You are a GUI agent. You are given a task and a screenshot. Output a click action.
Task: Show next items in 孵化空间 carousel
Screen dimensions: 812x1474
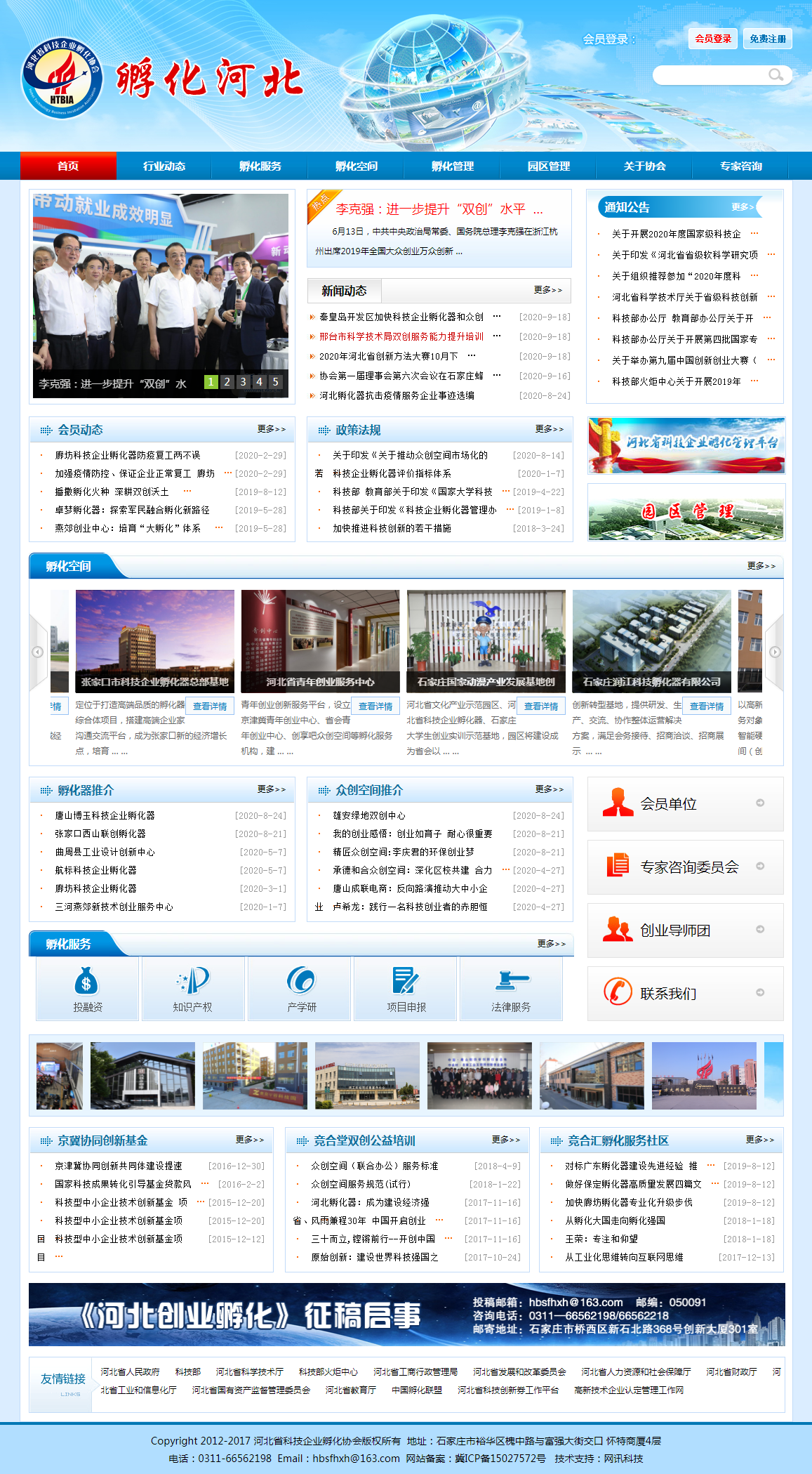(x=775, y=652)
